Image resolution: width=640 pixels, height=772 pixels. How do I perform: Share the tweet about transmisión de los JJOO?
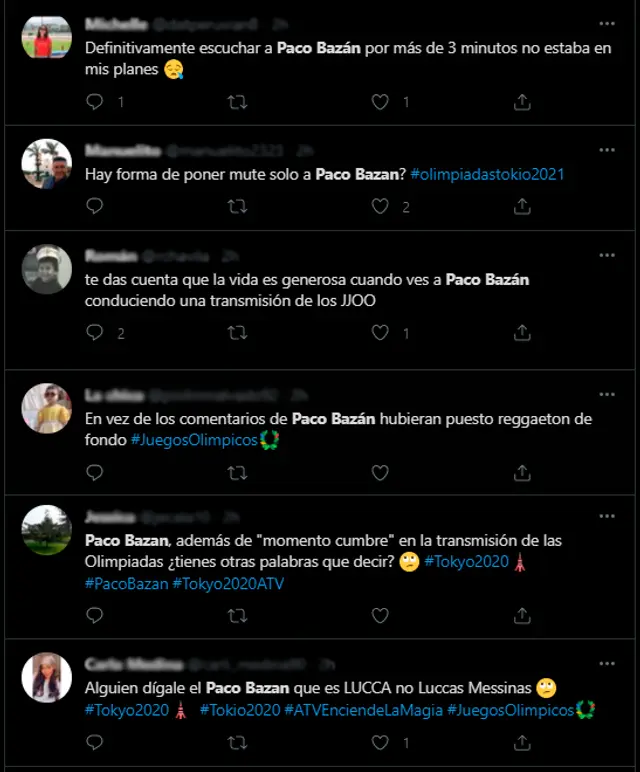[x=522, y=333]
